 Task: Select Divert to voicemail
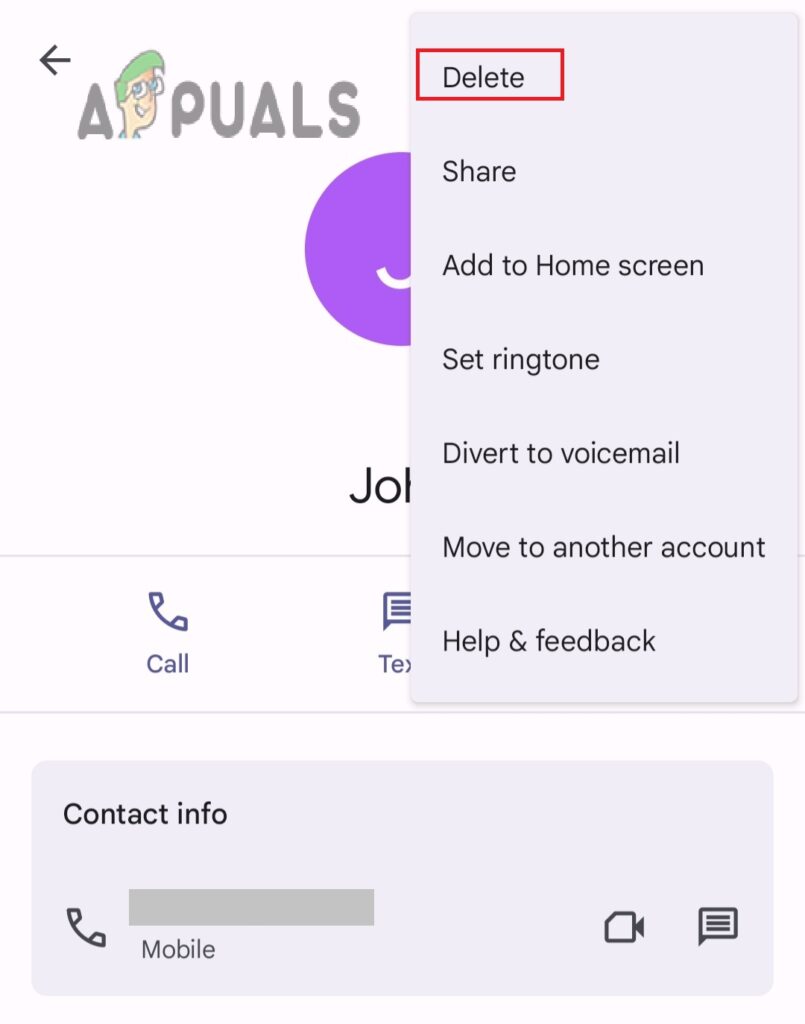pyautogui.click(x=561, y=453)
